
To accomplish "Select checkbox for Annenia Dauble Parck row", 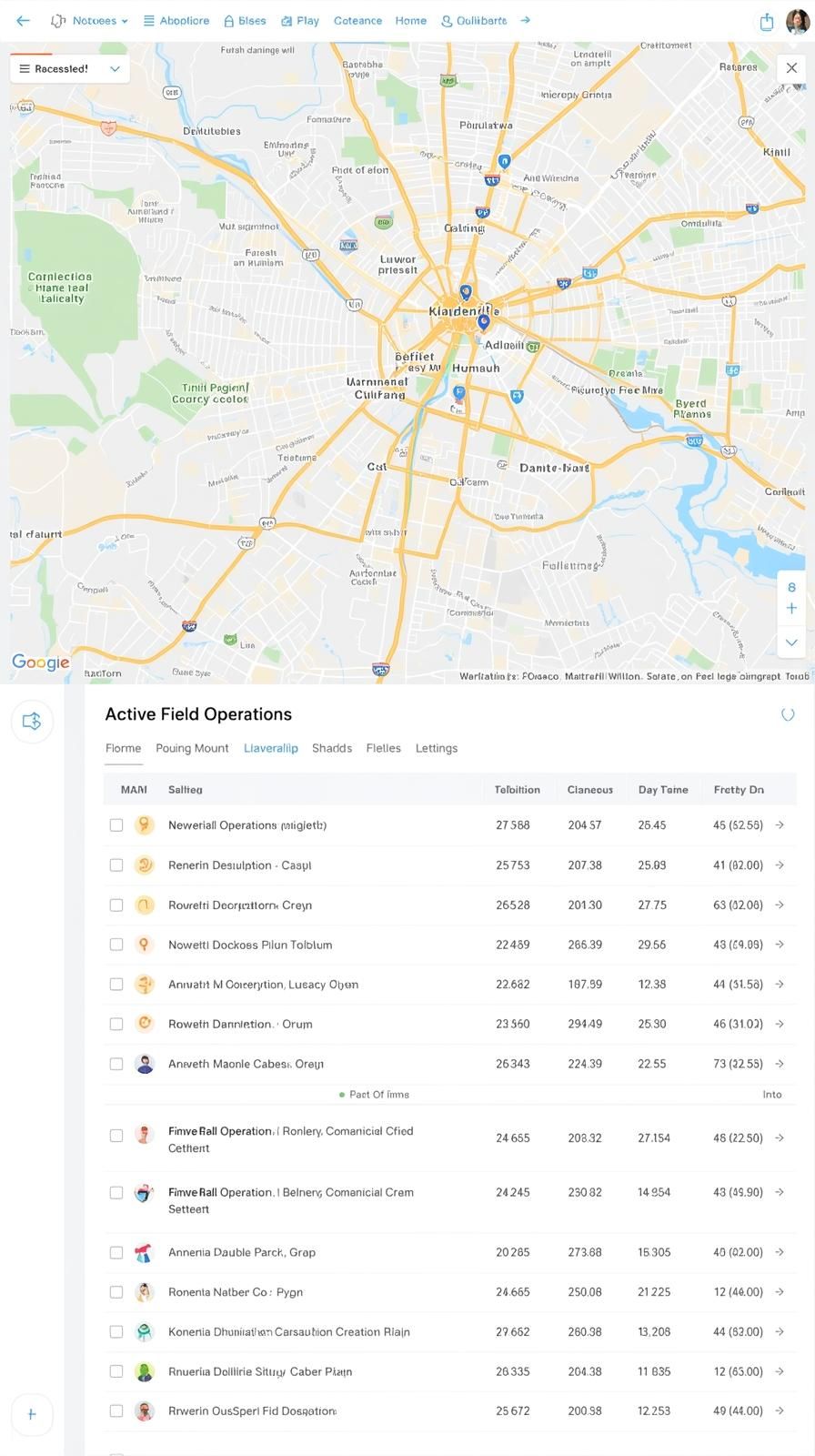I will pos(116,1252).
